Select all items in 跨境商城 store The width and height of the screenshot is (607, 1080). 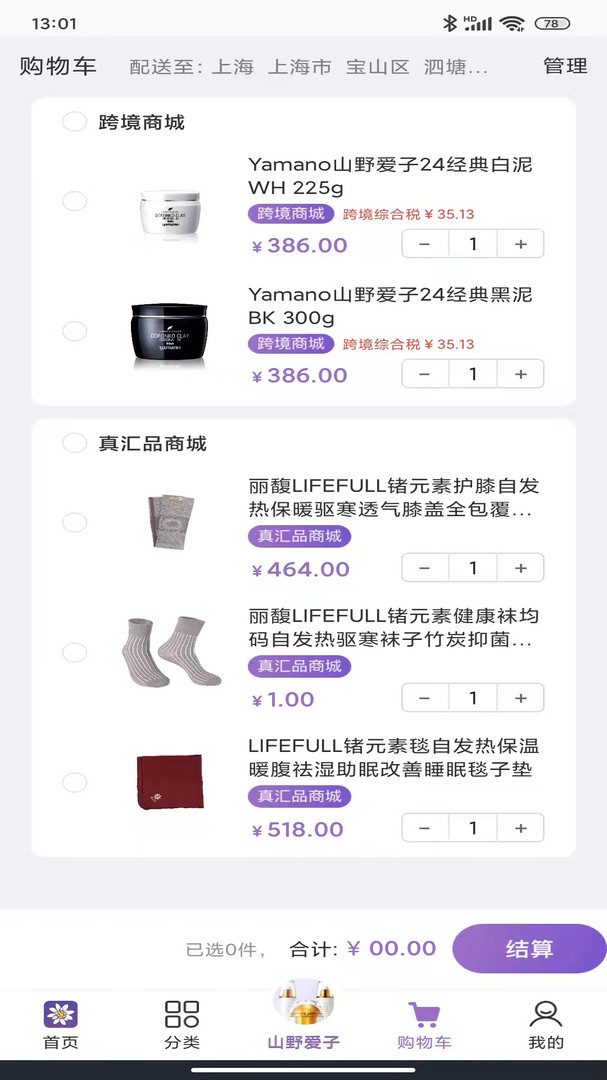(x=75, y=122)
